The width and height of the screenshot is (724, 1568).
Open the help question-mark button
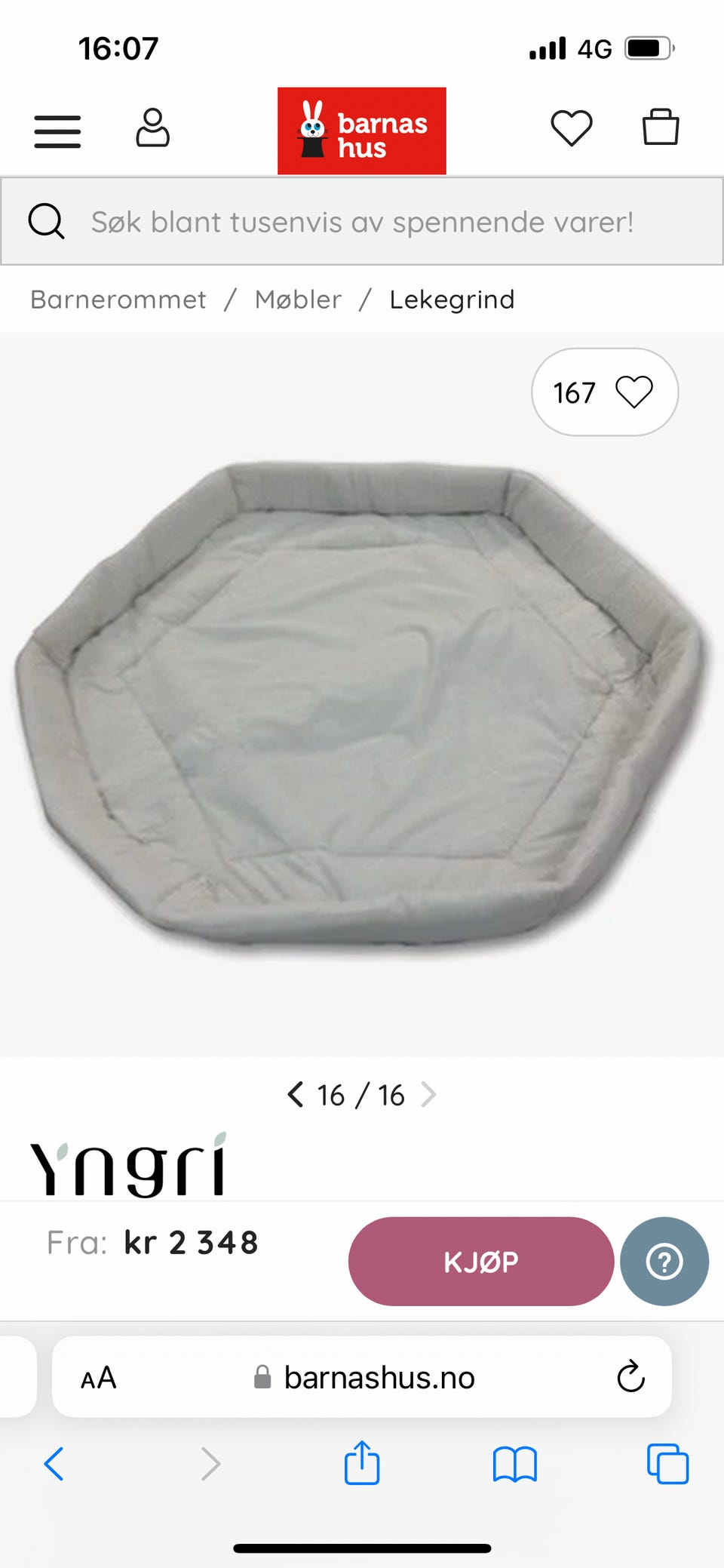[x=664, y=1261]
